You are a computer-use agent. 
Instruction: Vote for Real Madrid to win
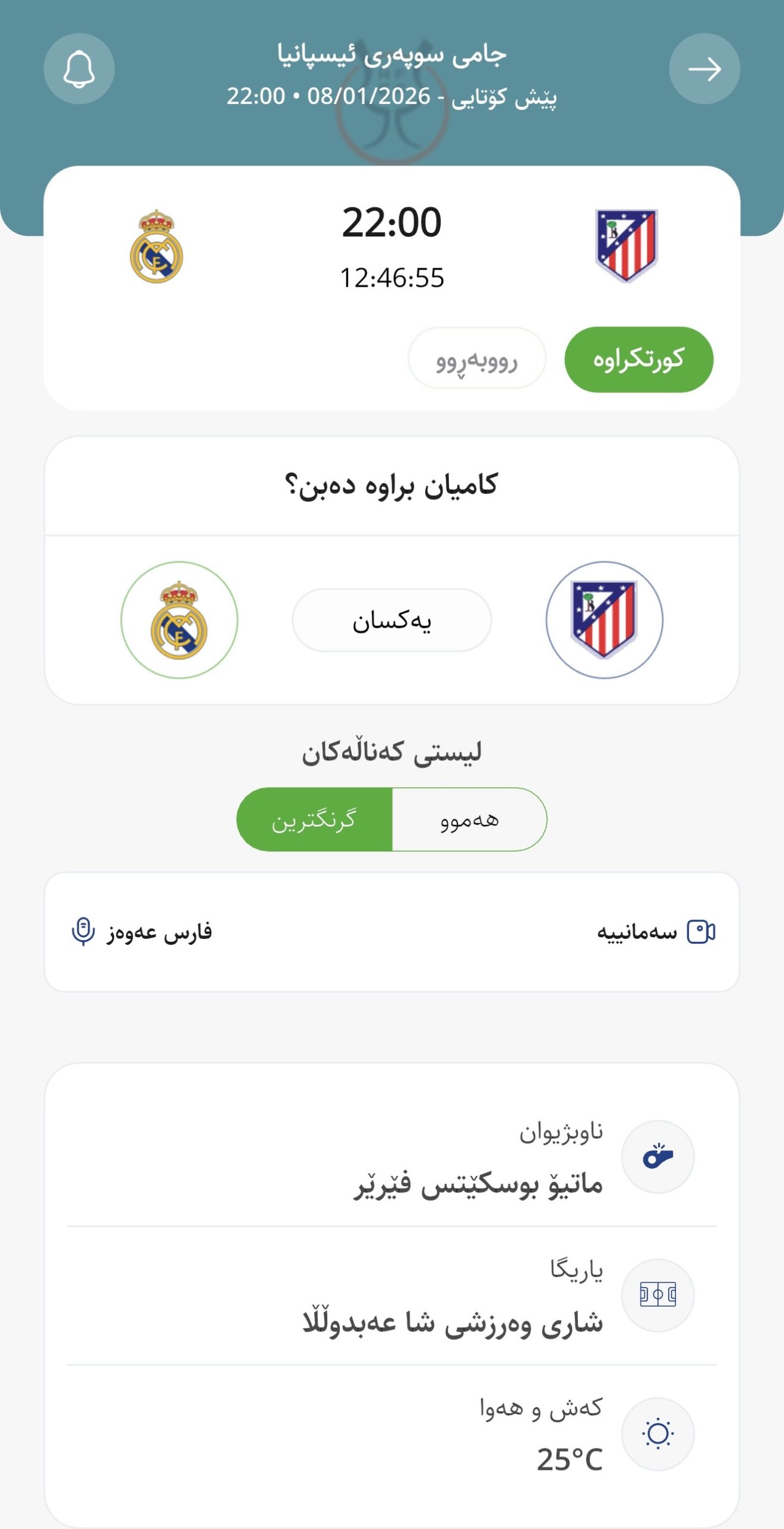179,620
